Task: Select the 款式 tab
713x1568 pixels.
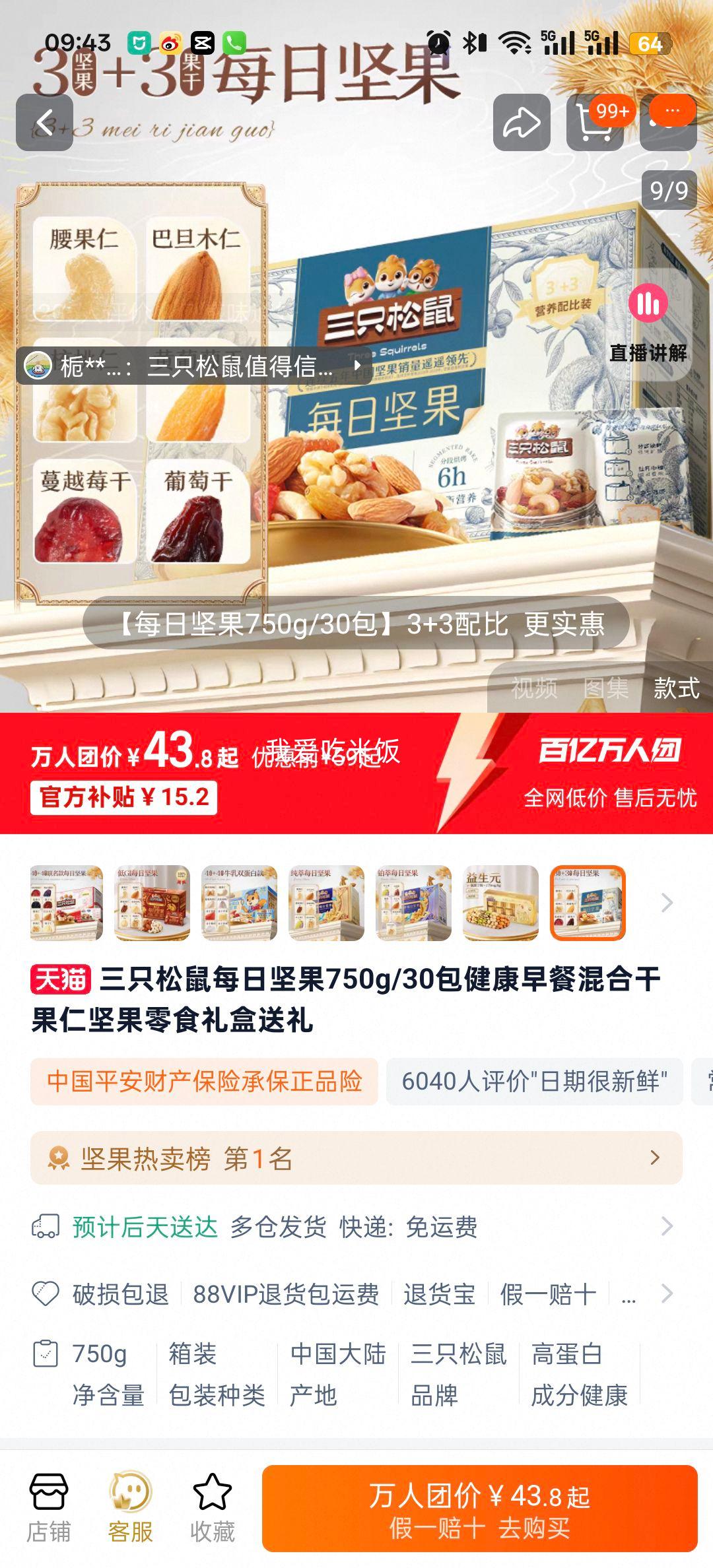Action: point(675,689)
